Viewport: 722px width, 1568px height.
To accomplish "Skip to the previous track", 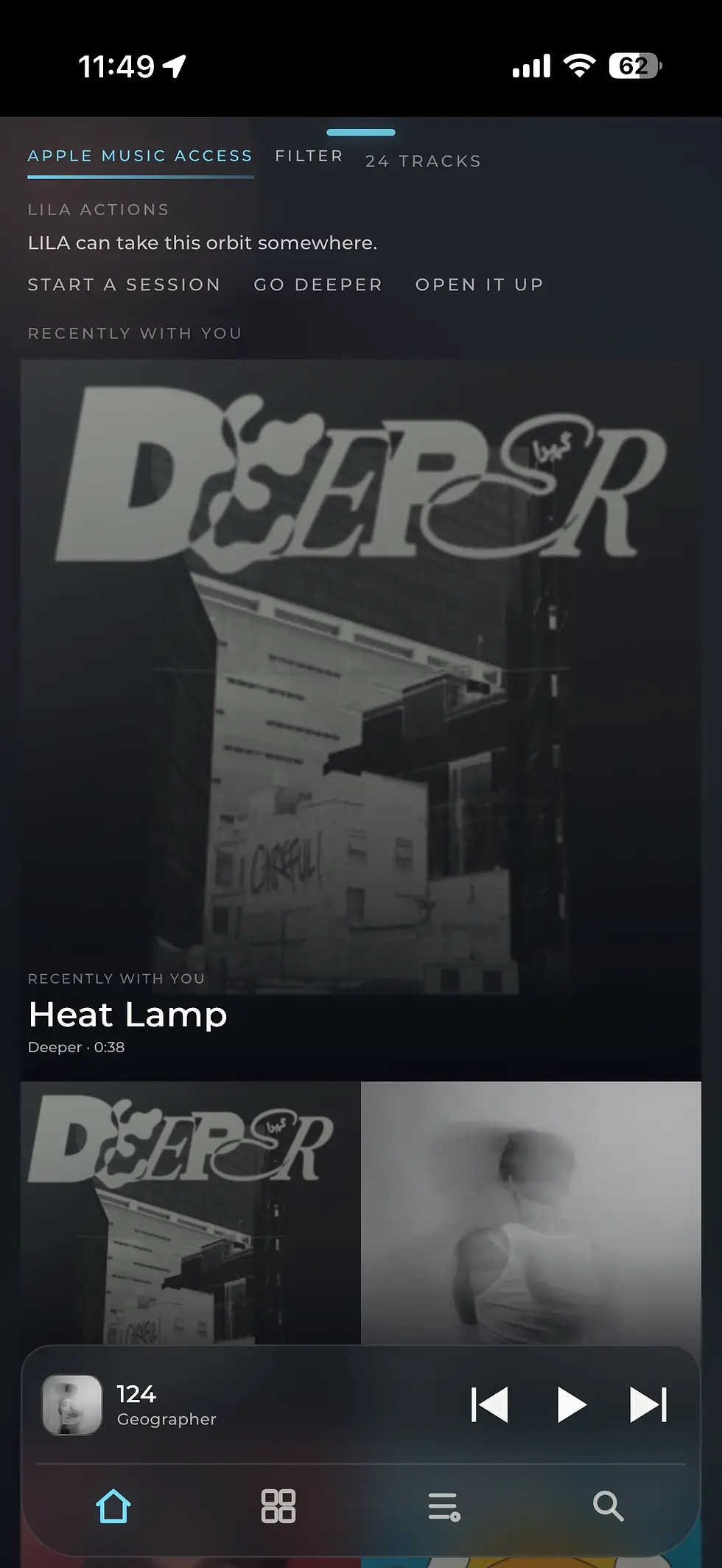I will pyautogui.click(x=490, y=1404).
